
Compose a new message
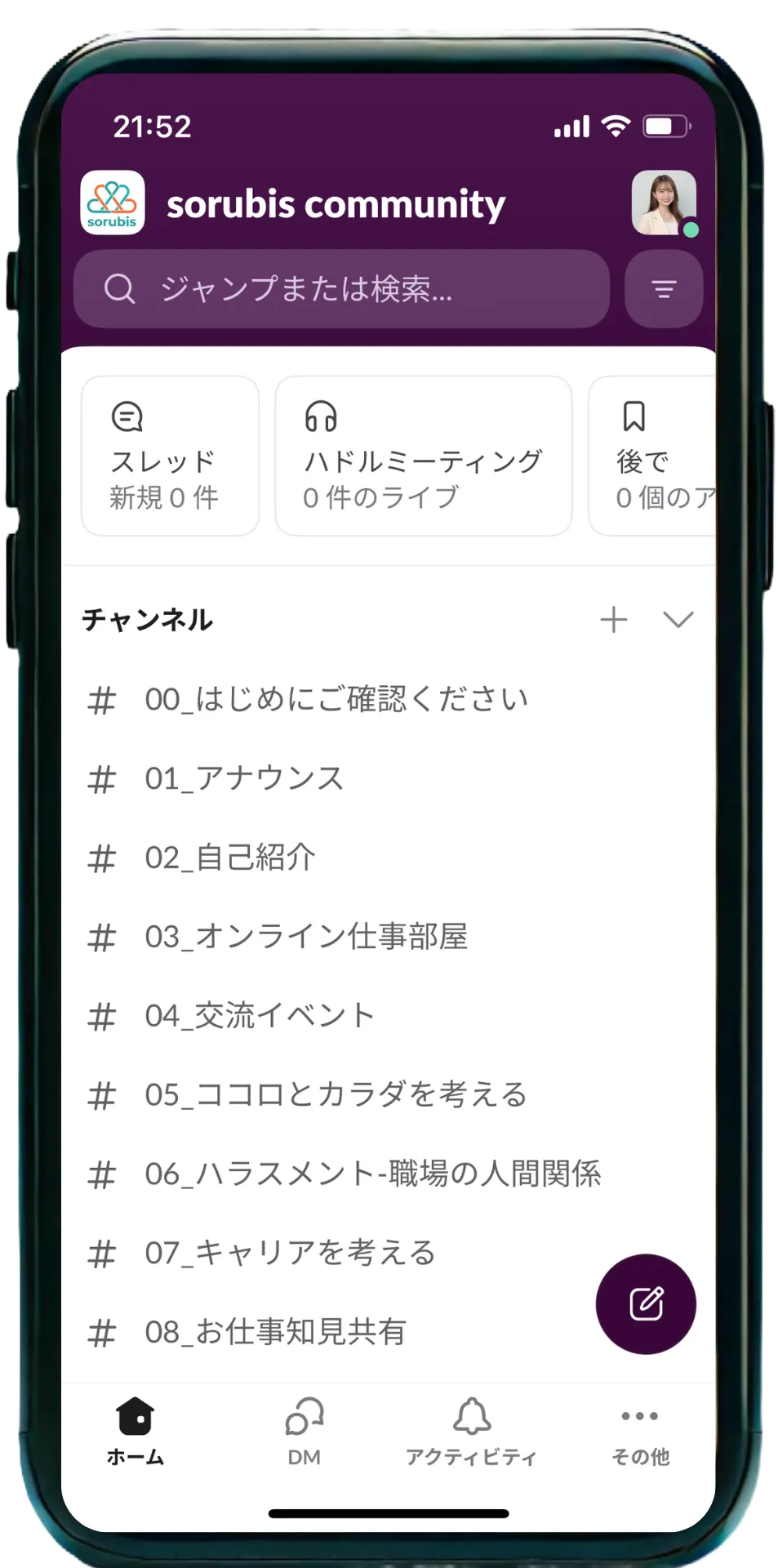click(646, 1303)
